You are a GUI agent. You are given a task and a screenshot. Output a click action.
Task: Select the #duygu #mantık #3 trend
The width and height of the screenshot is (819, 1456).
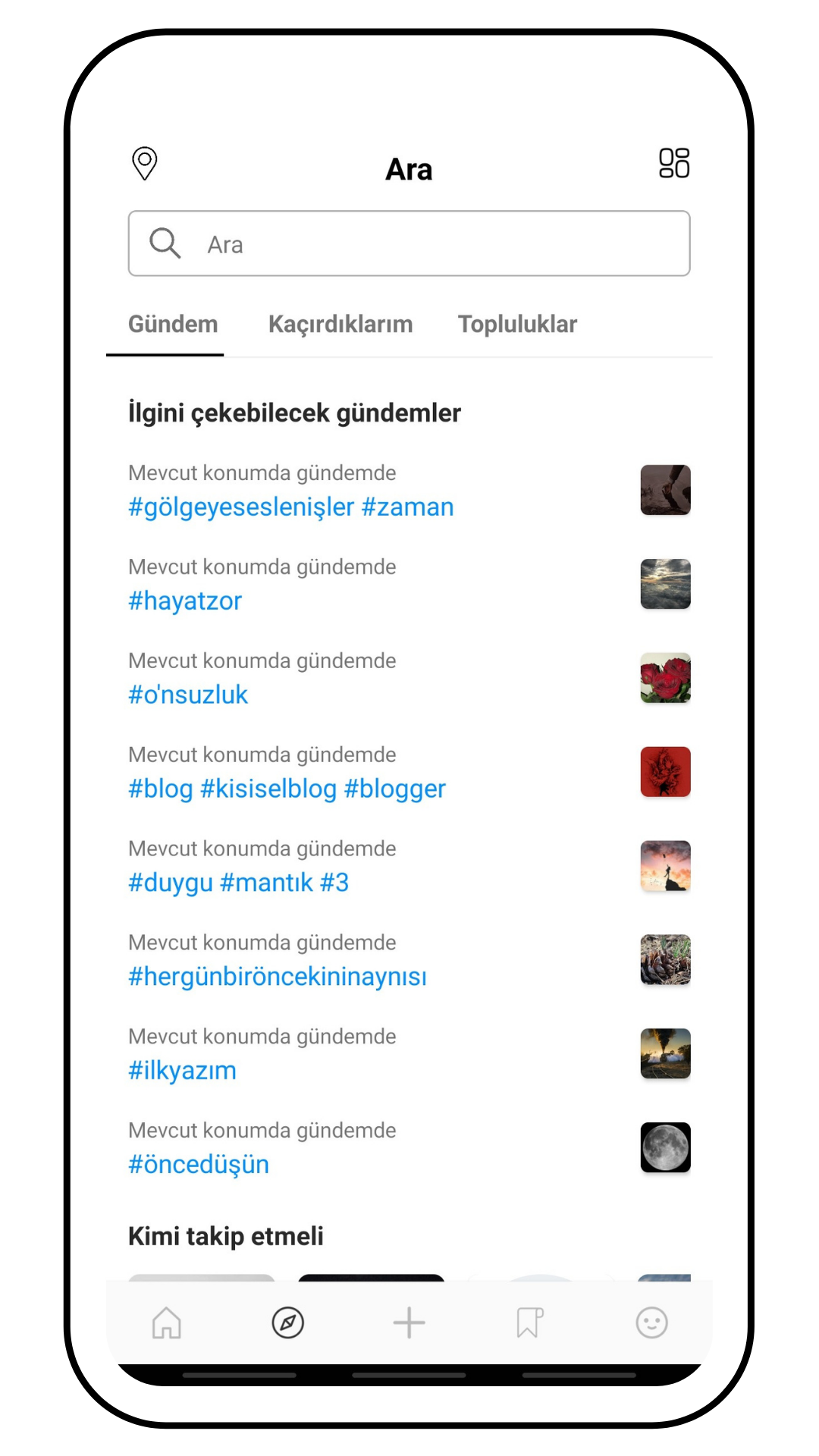click(238, 883)
